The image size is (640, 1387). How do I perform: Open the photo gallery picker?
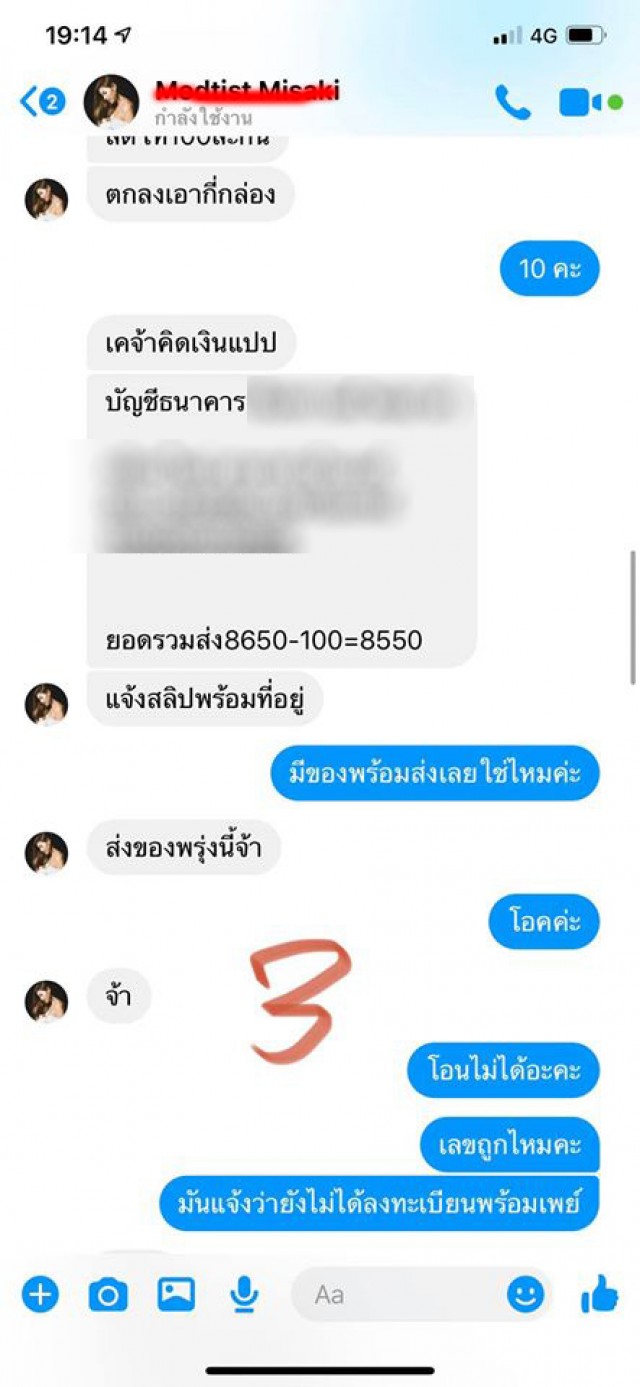(176, 1295)
